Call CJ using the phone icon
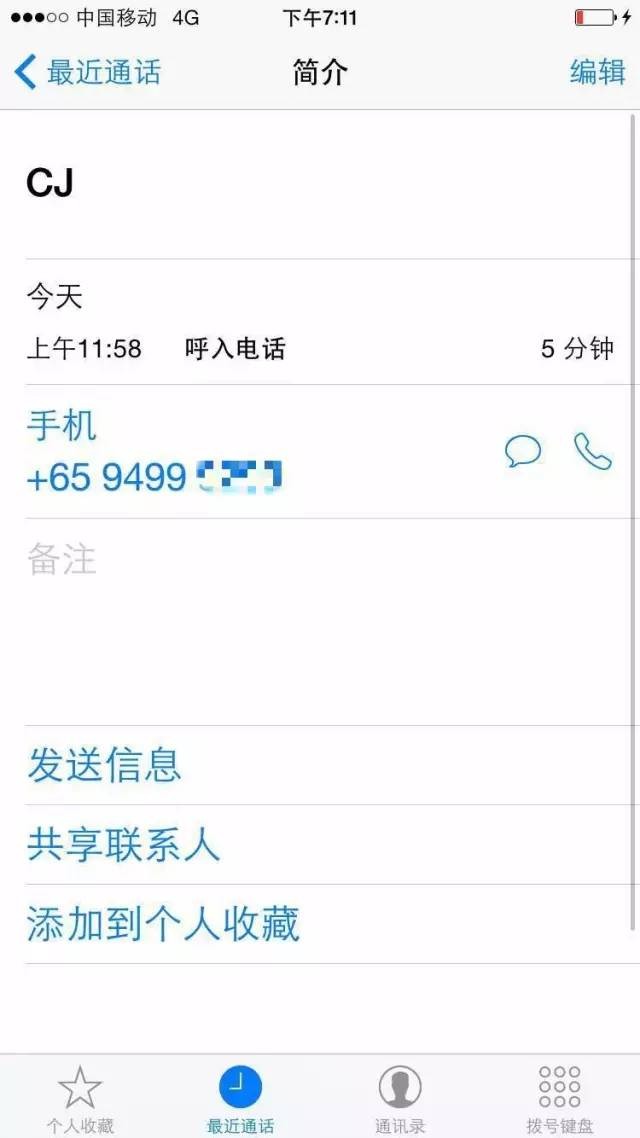 tap(592, 452)
